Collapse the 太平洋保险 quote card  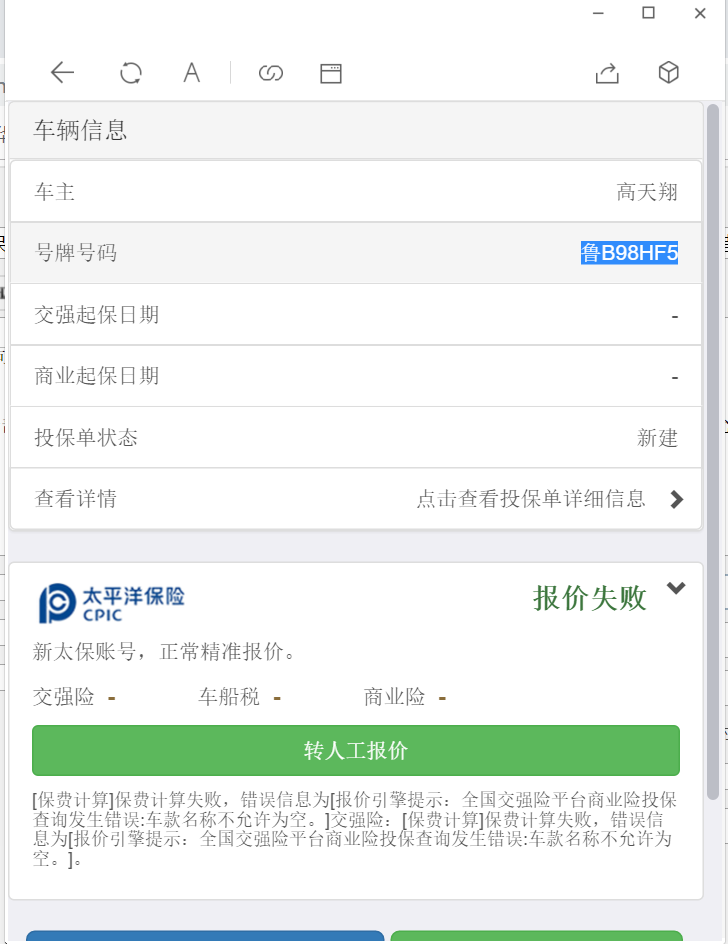(676, 588)
